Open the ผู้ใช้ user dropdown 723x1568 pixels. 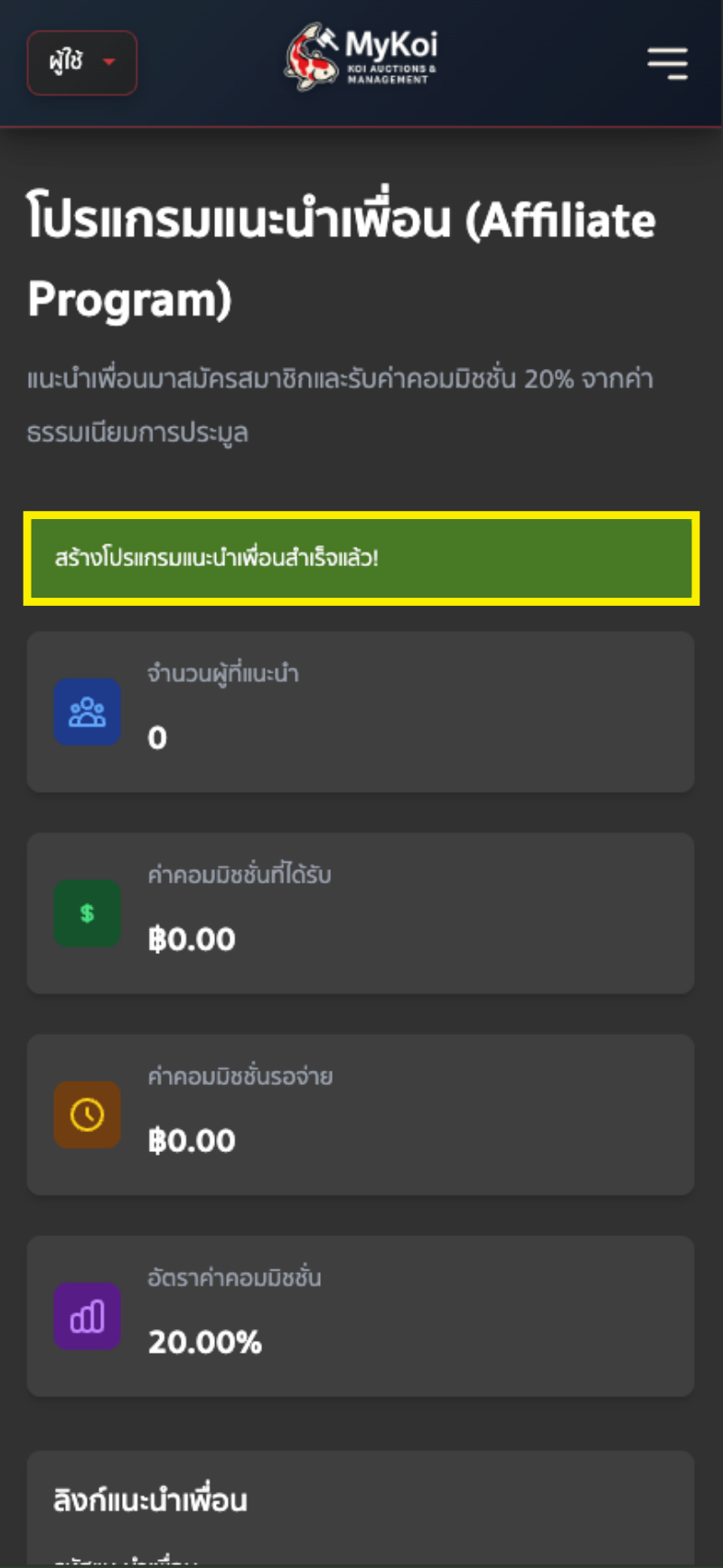tap(82, 62)
